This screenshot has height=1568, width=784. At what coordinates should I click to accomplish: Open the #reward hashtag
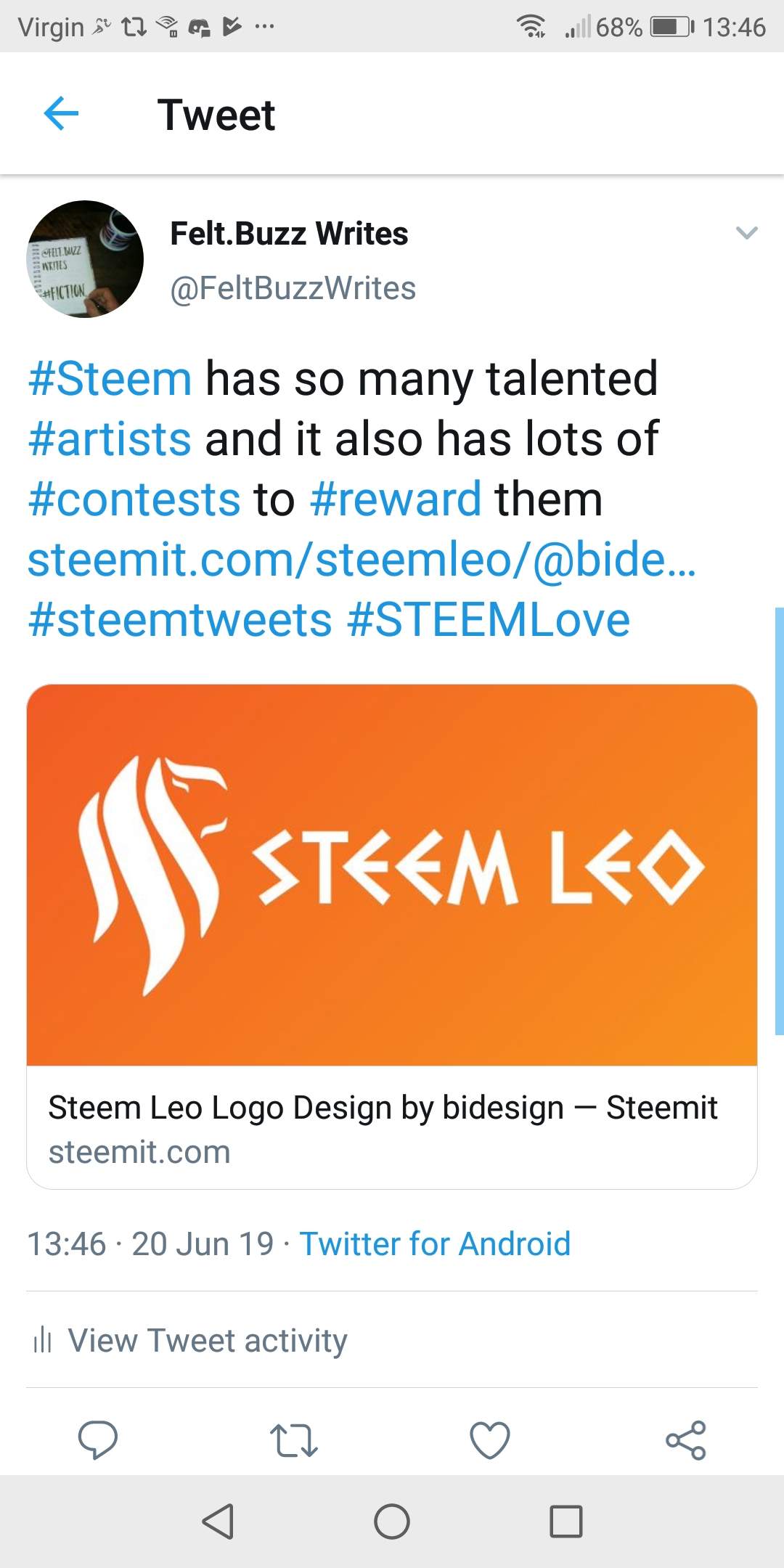pos(396,499)
